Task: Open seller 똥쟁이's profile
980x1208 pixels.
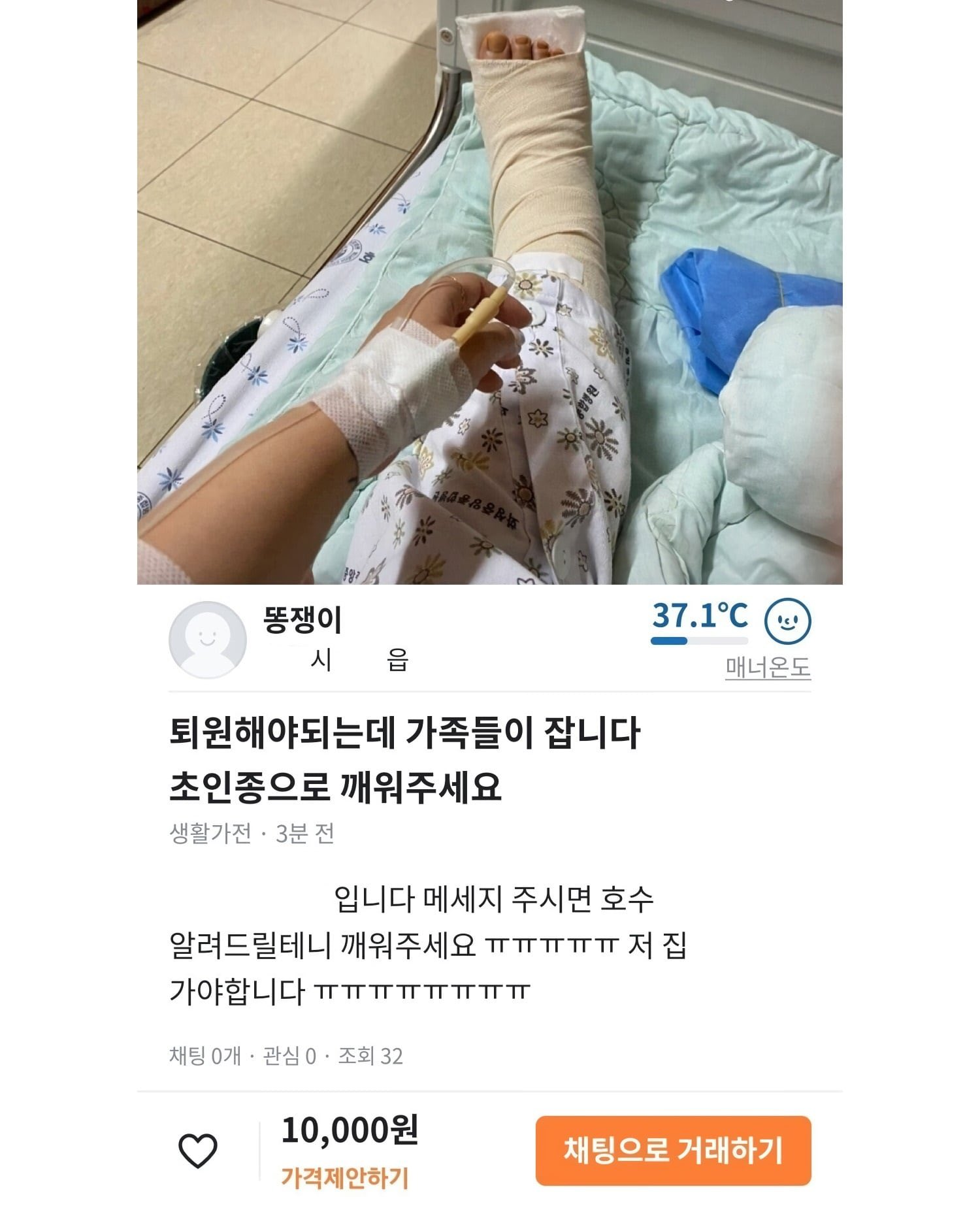Action: point(302,620)
